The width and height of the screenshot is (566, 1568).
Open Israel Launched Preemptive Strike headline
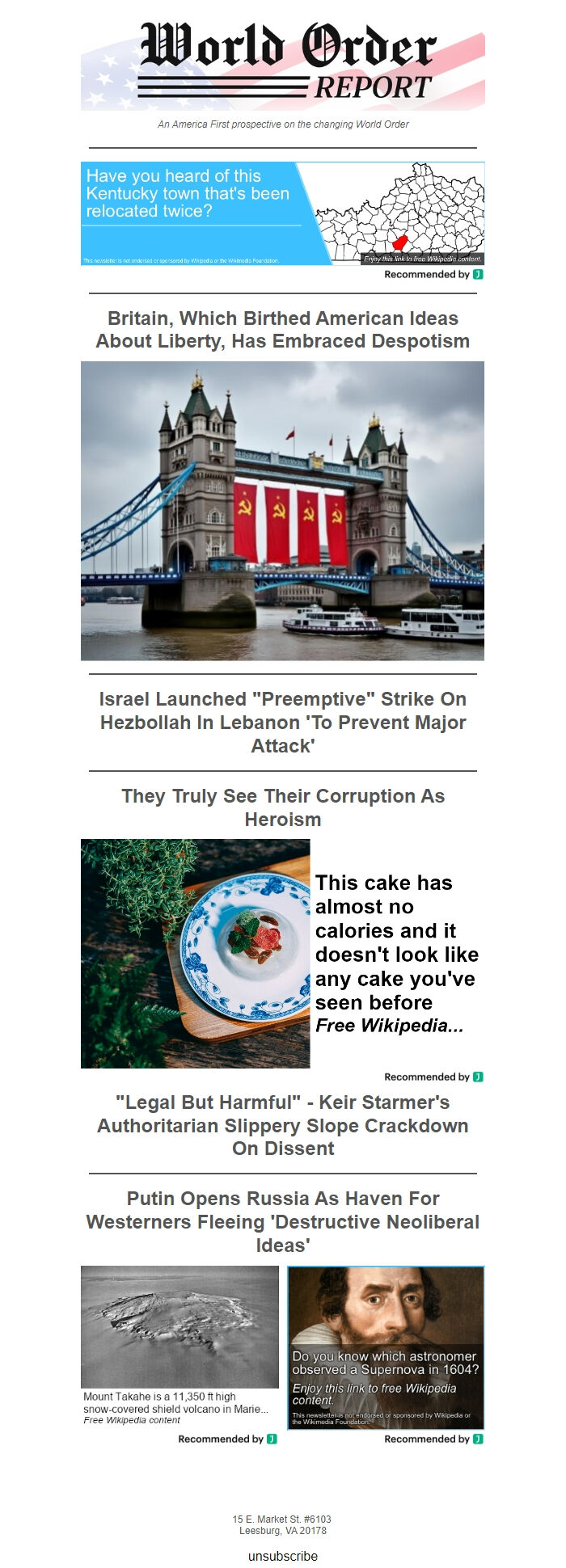click(x=282, y=722)
